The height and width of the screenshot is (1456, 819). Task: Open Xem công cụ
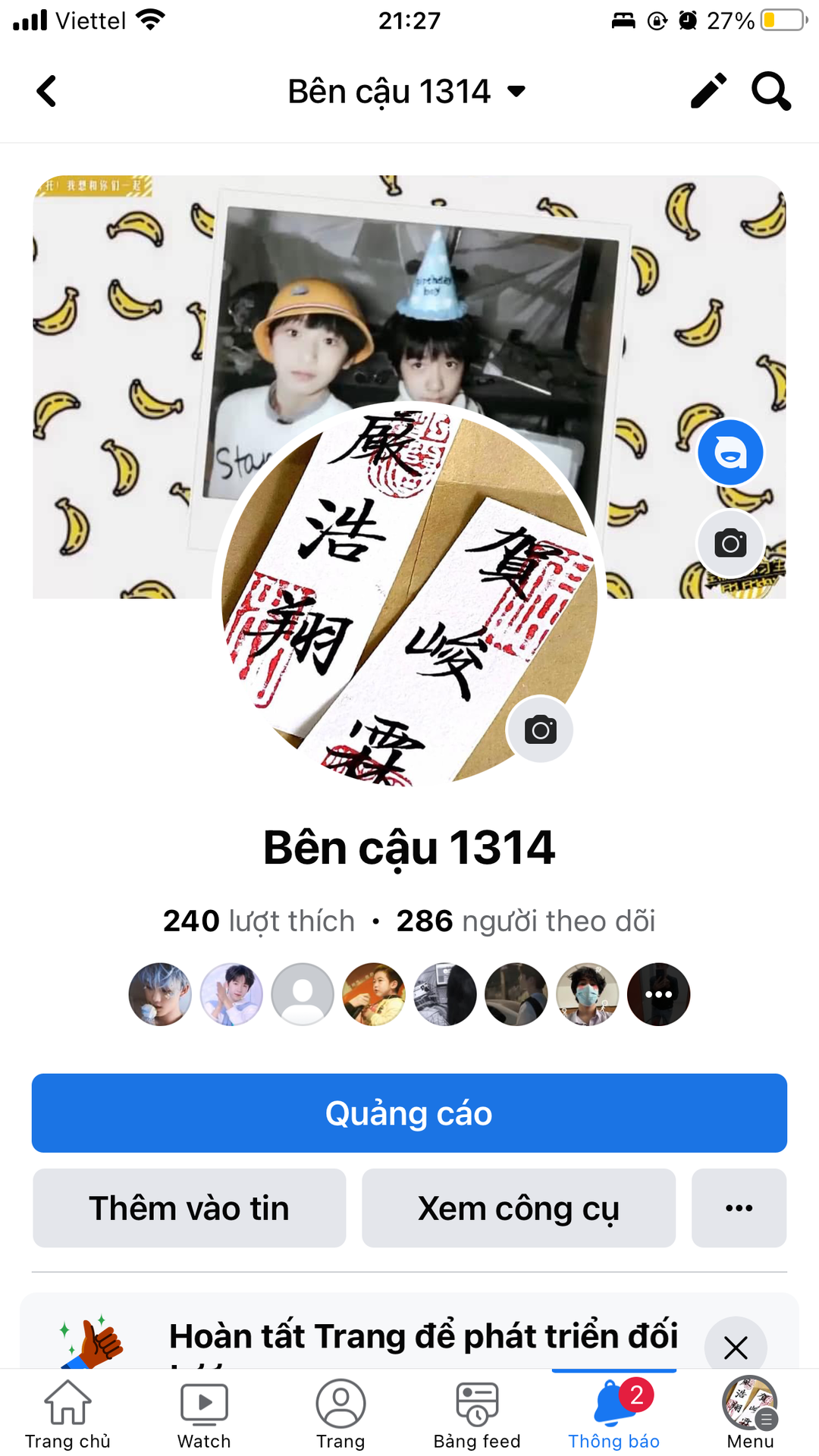pos(519,1208)
